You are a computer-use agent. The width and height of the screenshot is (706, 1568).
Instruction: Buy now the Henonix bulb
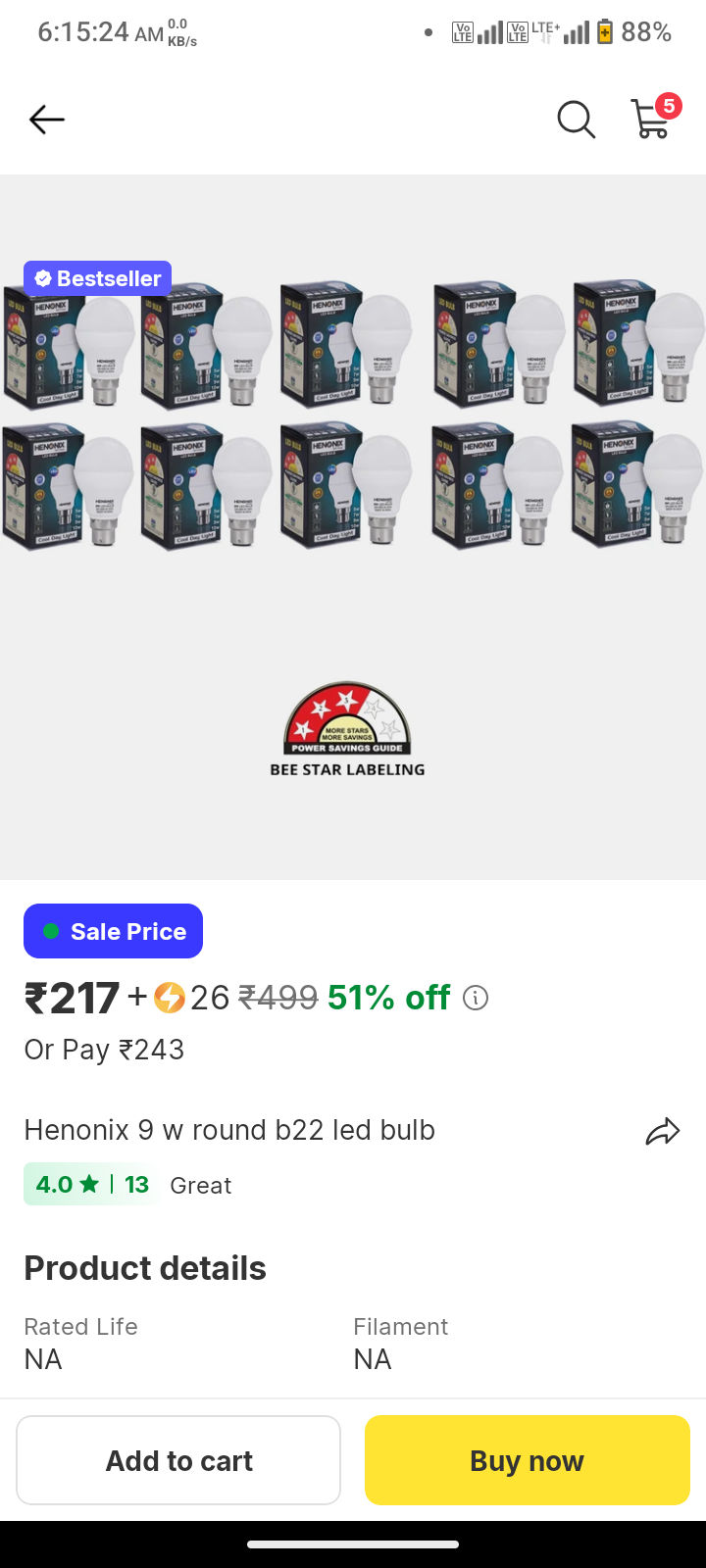[x=528, y=1460]
